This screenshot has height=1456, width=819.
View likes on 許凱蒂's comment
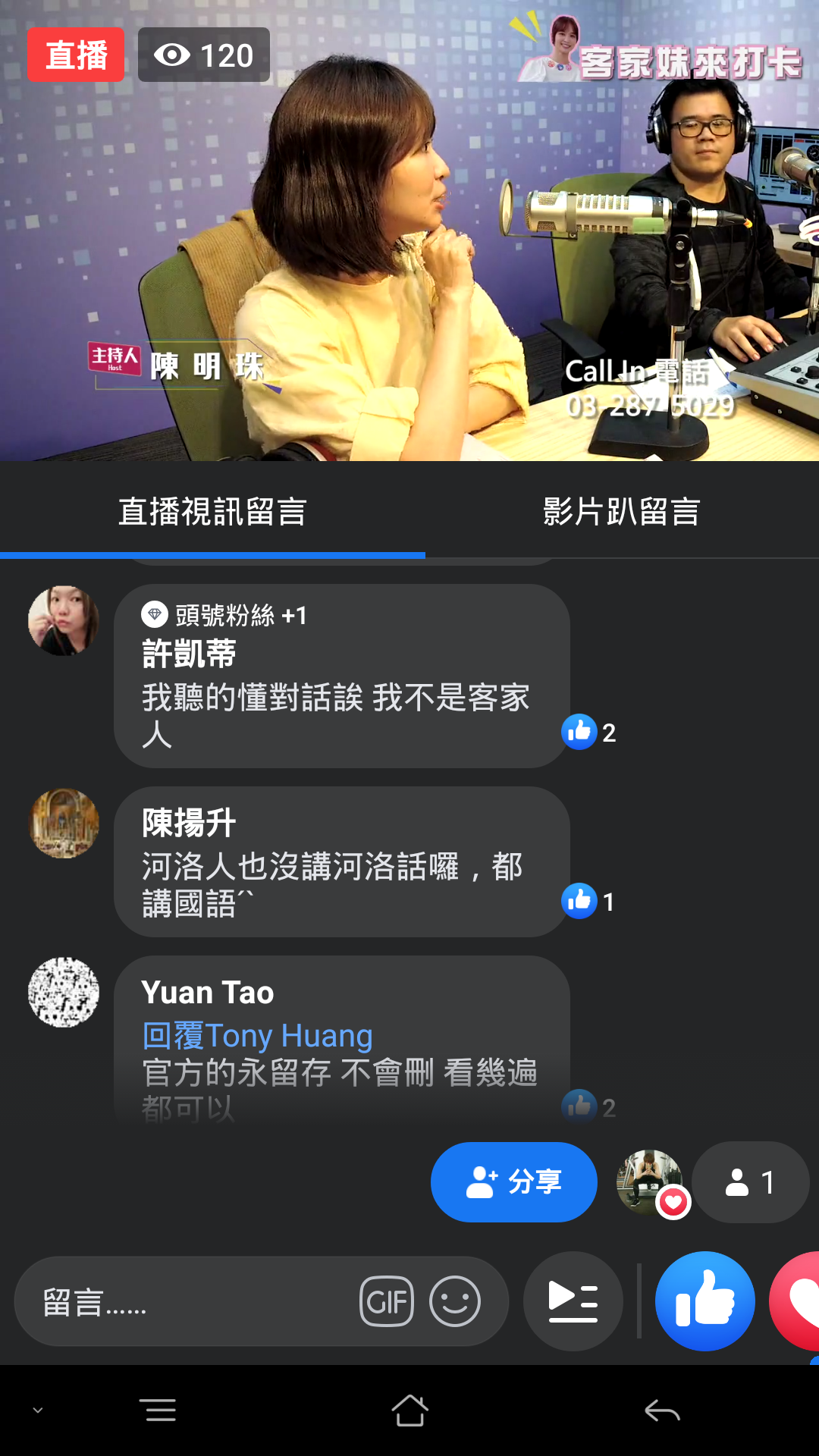coord(588,733)
